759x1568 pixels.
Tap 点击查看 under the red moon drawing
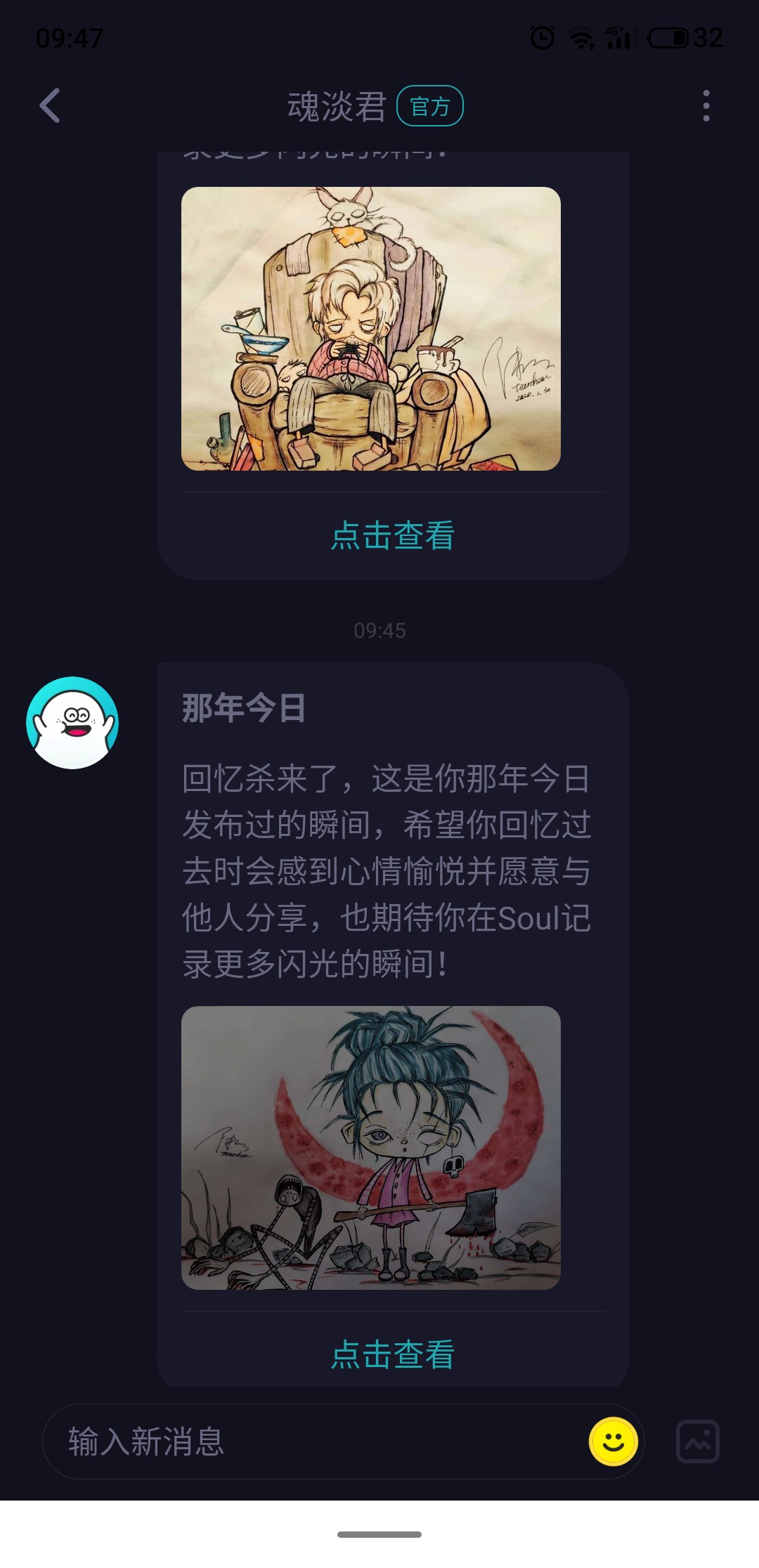(x=393, y=1354)
